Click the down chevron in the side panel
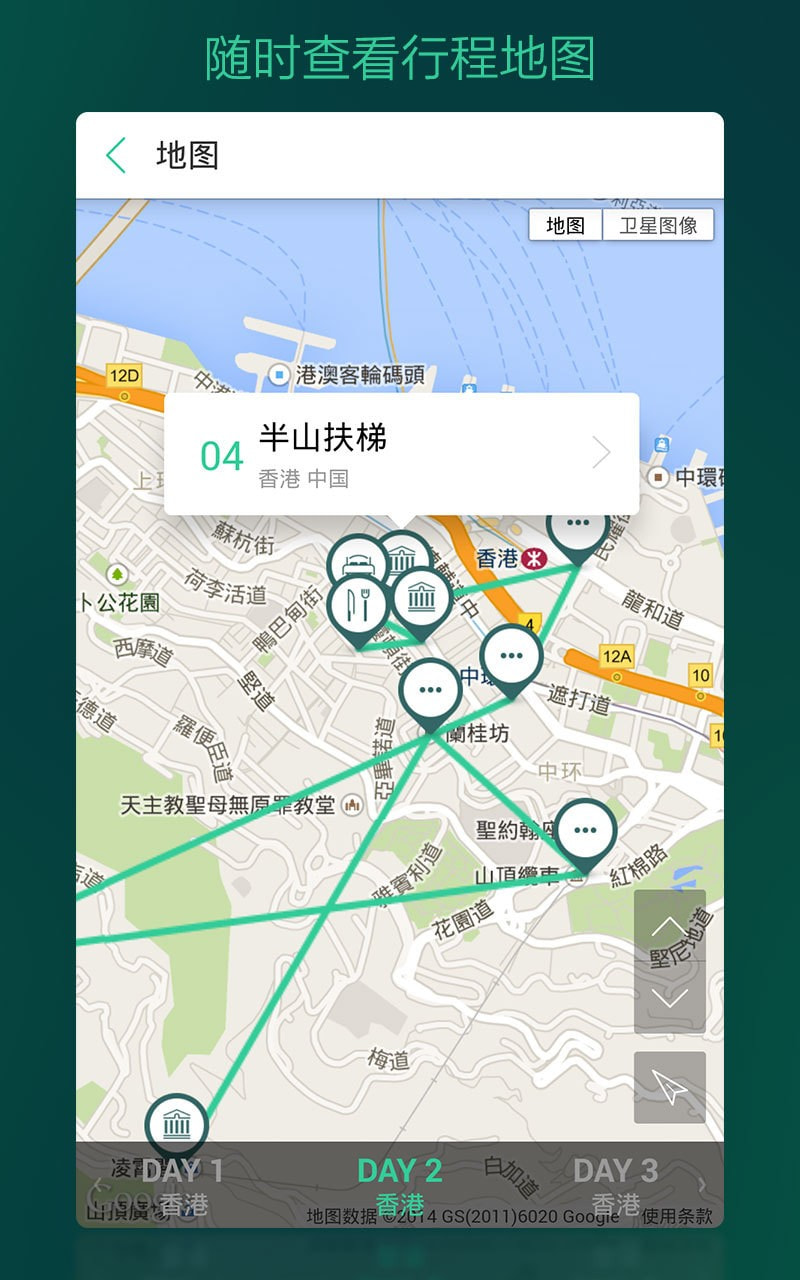This screenshot has width=800, height=1280. (x=670, y=996)
